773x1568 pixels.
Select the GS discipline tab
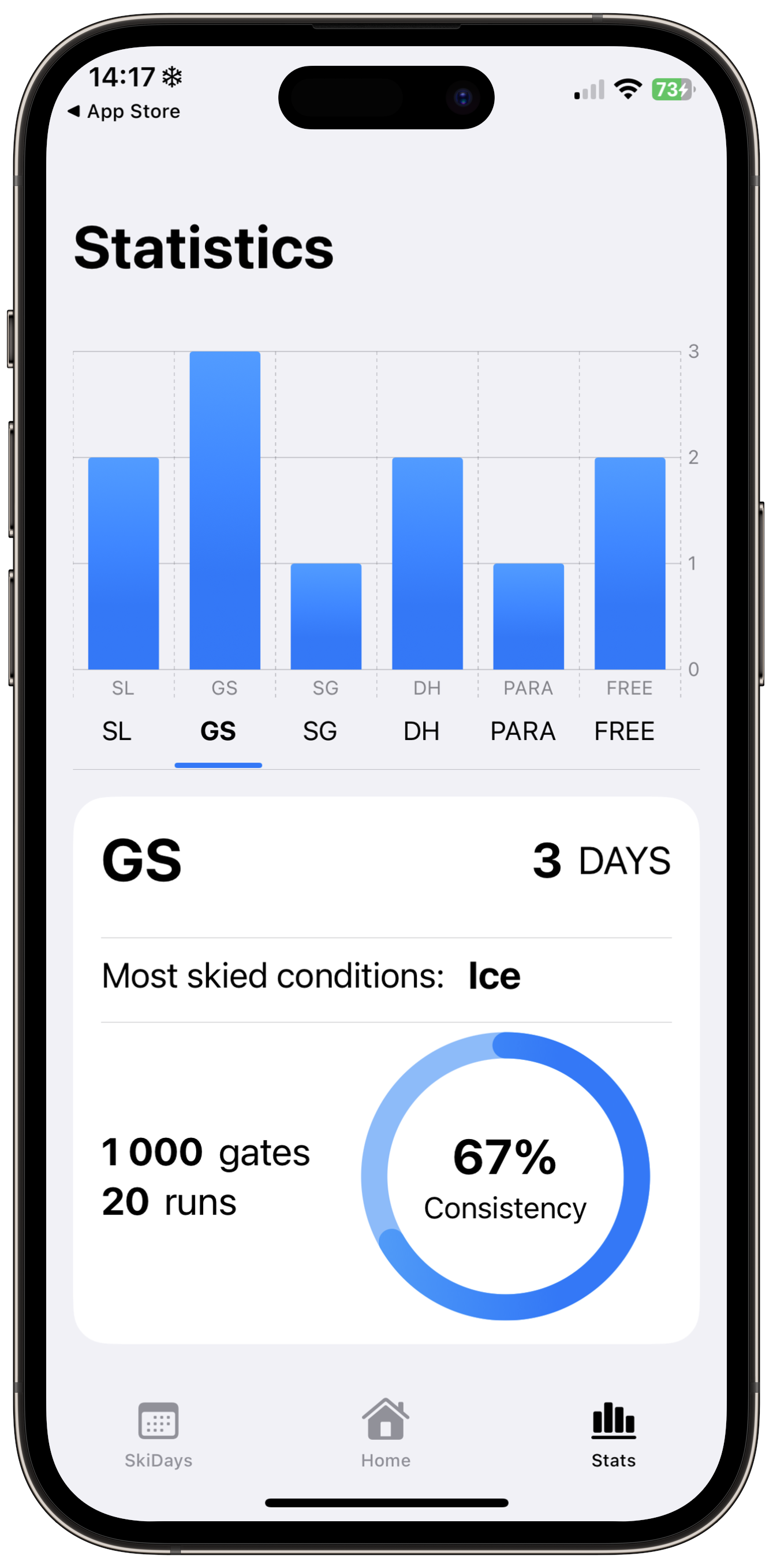point(218,731)
